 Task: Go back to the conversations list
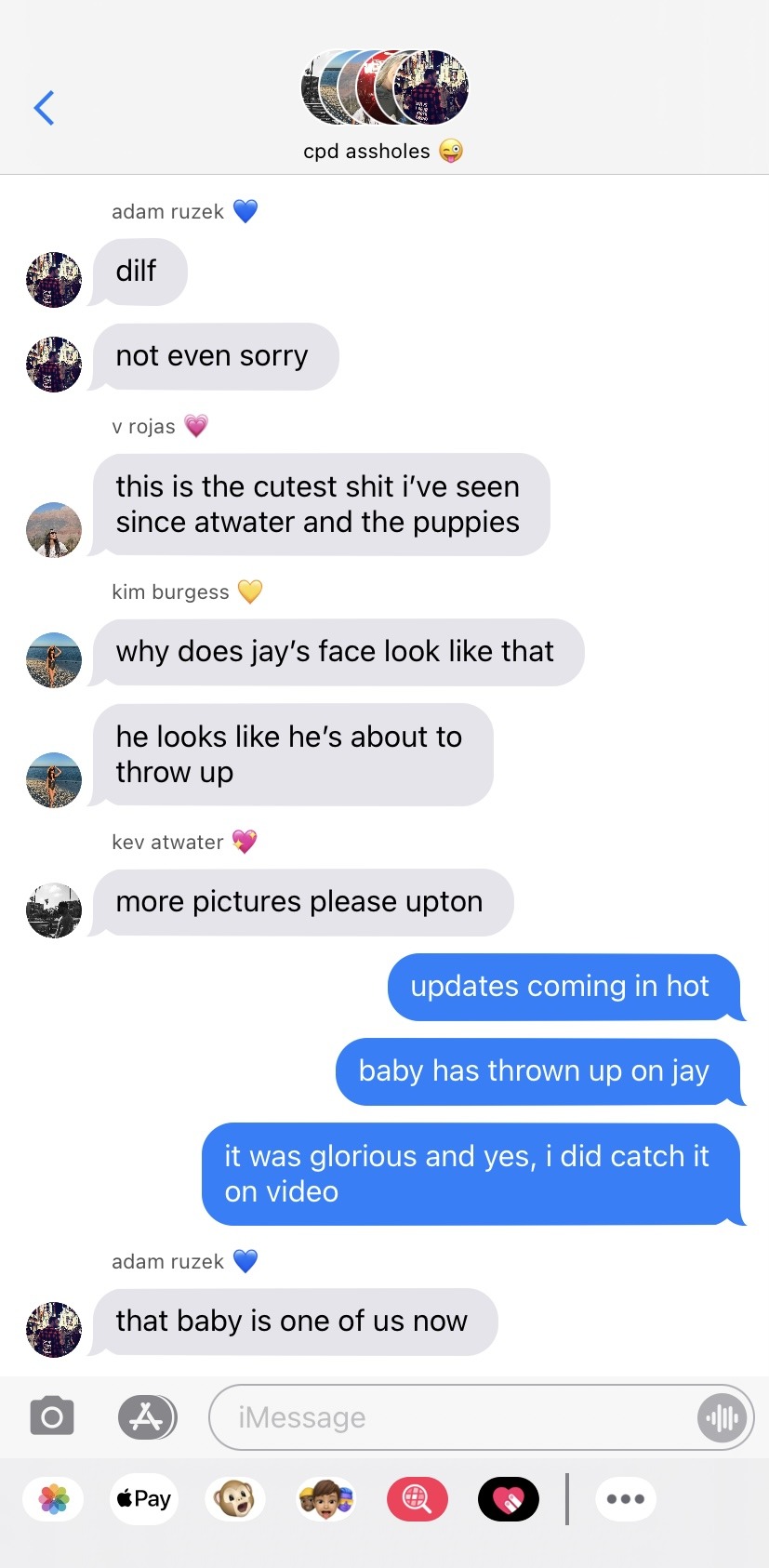tap(44, 108)
